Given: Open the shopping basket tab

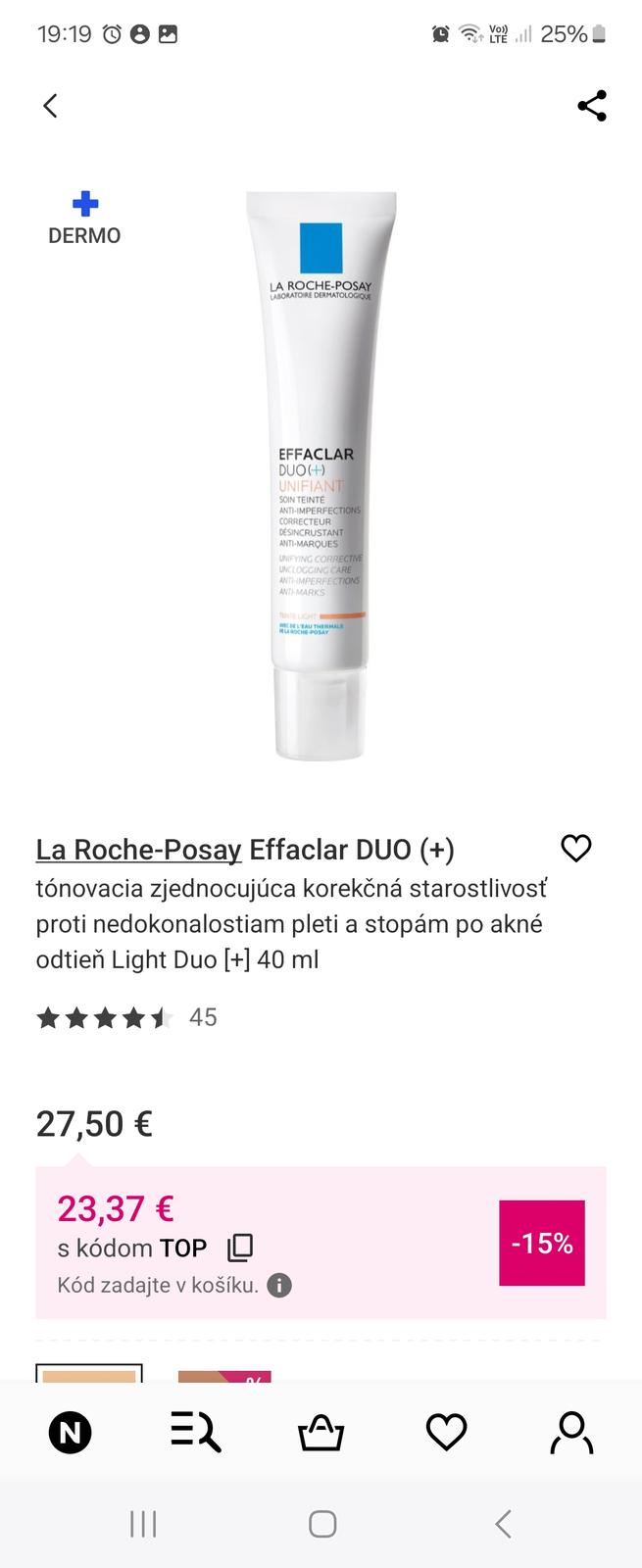Looking at the screenshot, I should pyautogui.click(x=321, y=1434).
